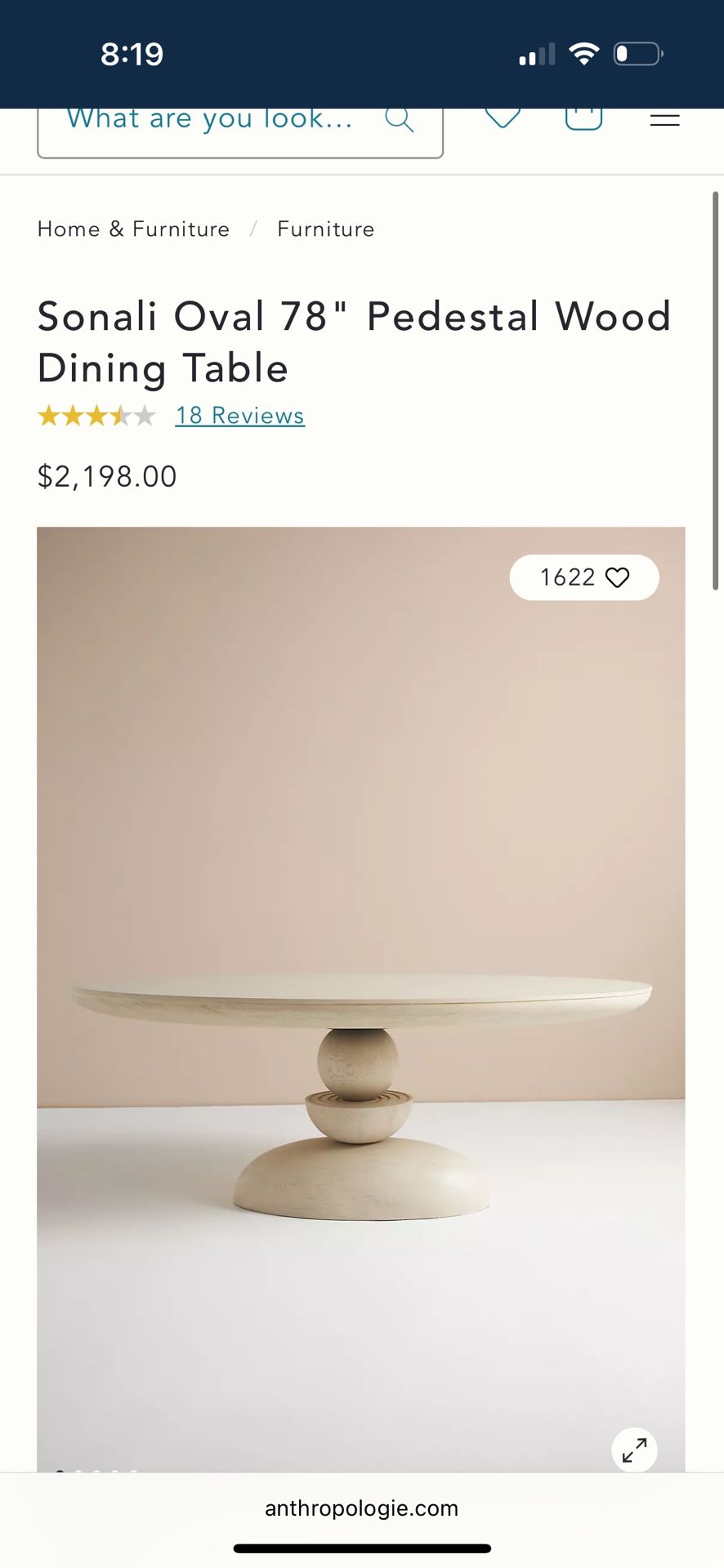Tap the Wi-Fi status icon
This screenshot has height=1568, width=724.
(585, 52)
